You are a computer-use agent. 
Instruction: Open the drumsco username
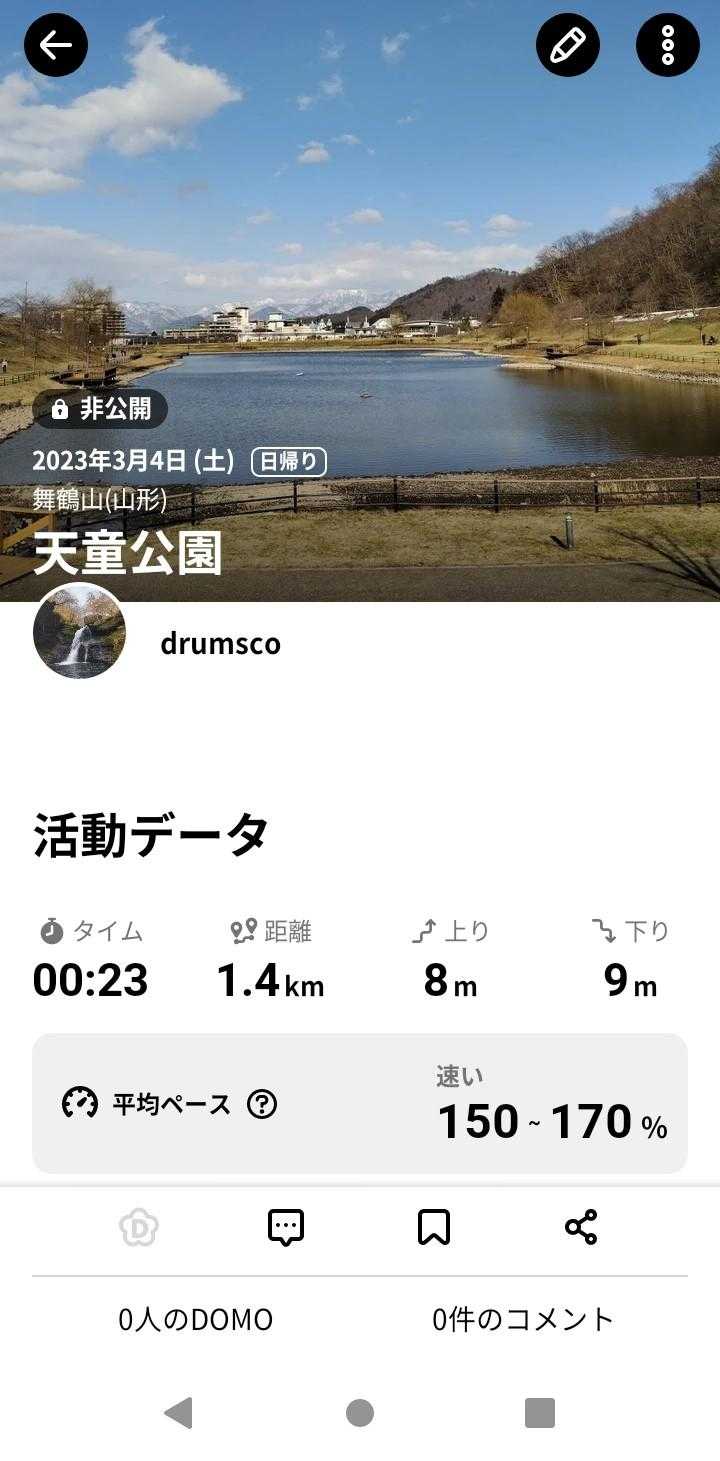(220, 645)
